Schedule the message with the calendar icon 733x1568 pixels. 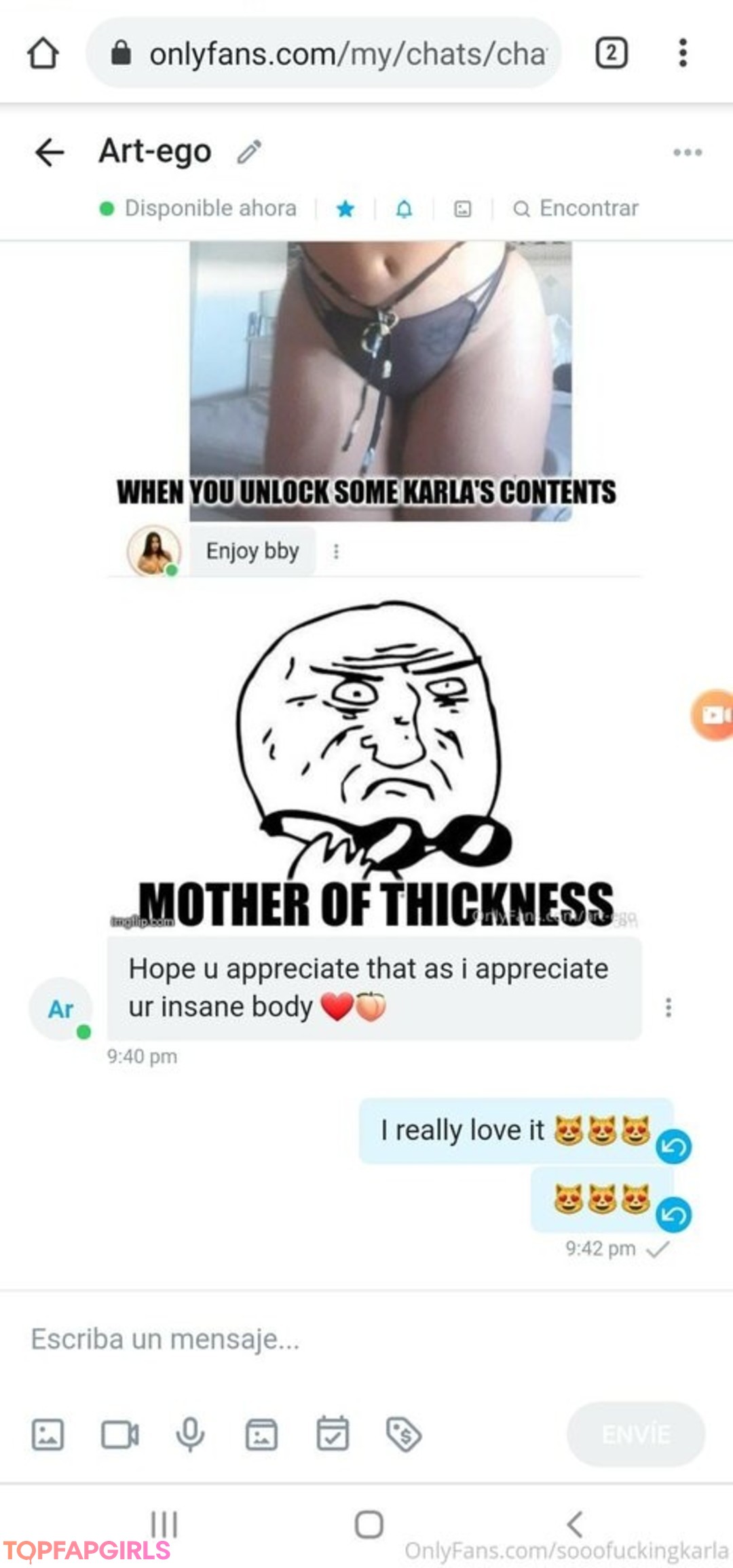(333, 1433)
